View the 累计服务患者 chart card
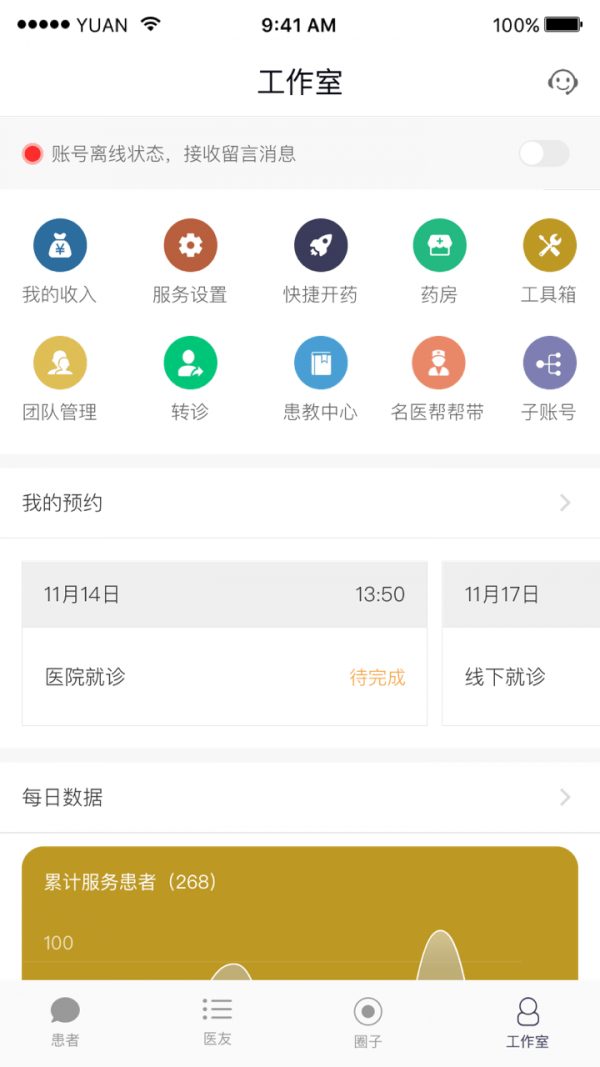 [x=300, y=910]
